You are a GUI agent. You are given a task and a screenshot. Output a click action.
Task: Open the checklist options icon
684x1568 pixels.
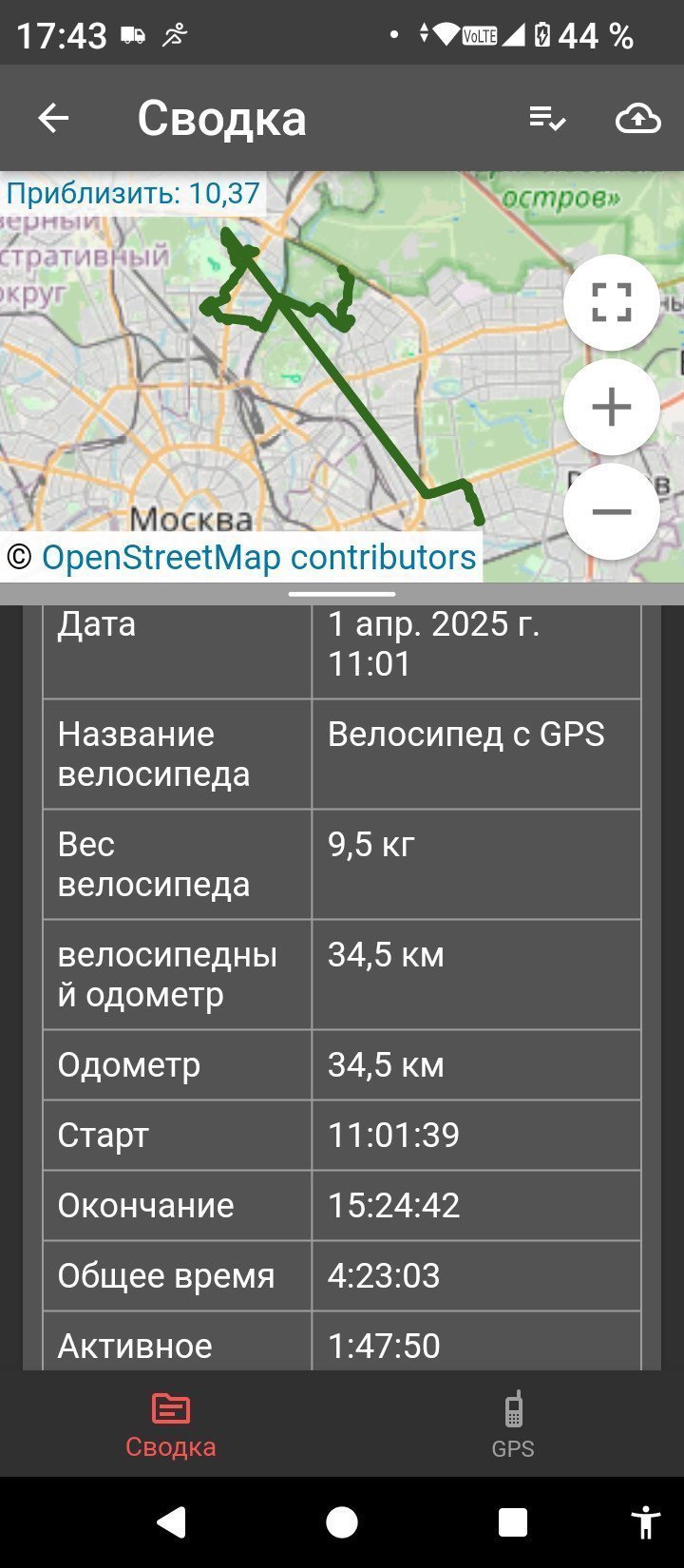click(x=547, y=118)
